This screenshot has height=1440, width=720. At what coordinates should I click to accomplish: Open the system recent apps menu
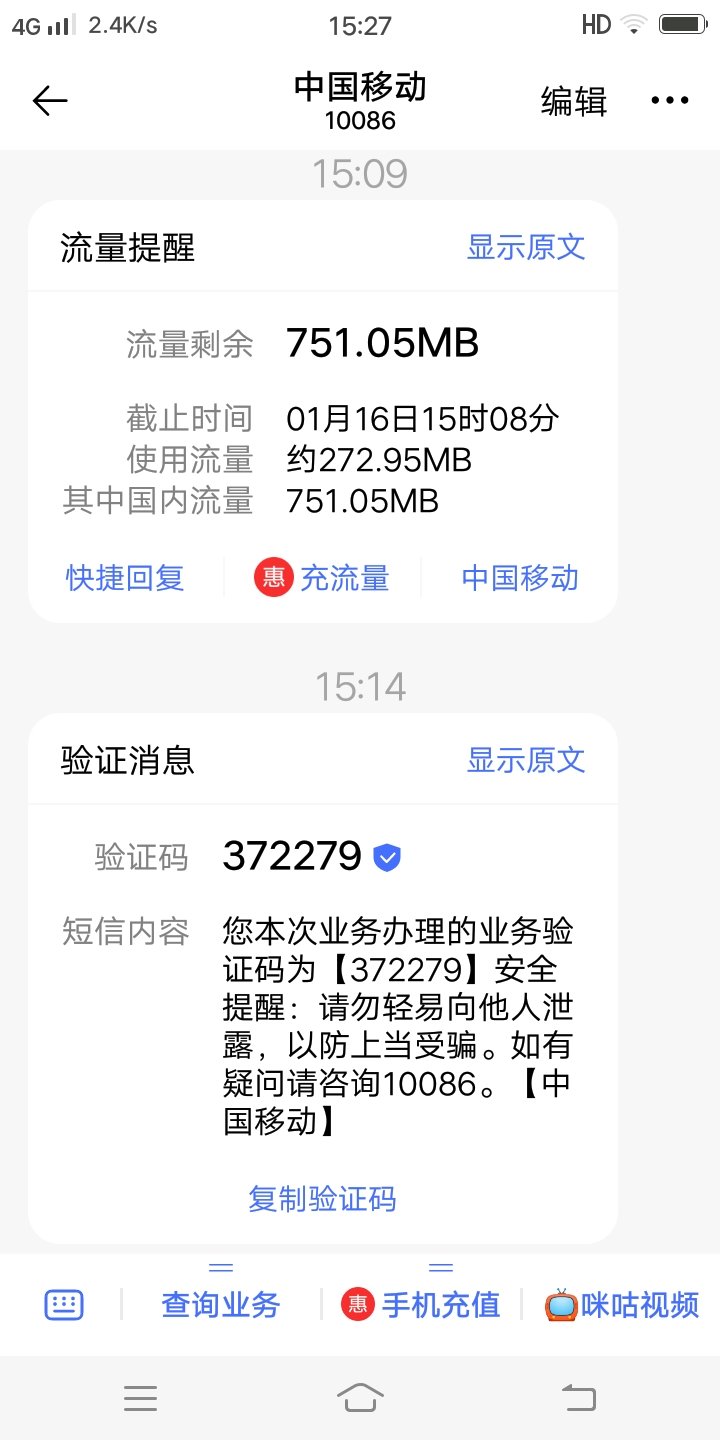[x=140, y=1397]
